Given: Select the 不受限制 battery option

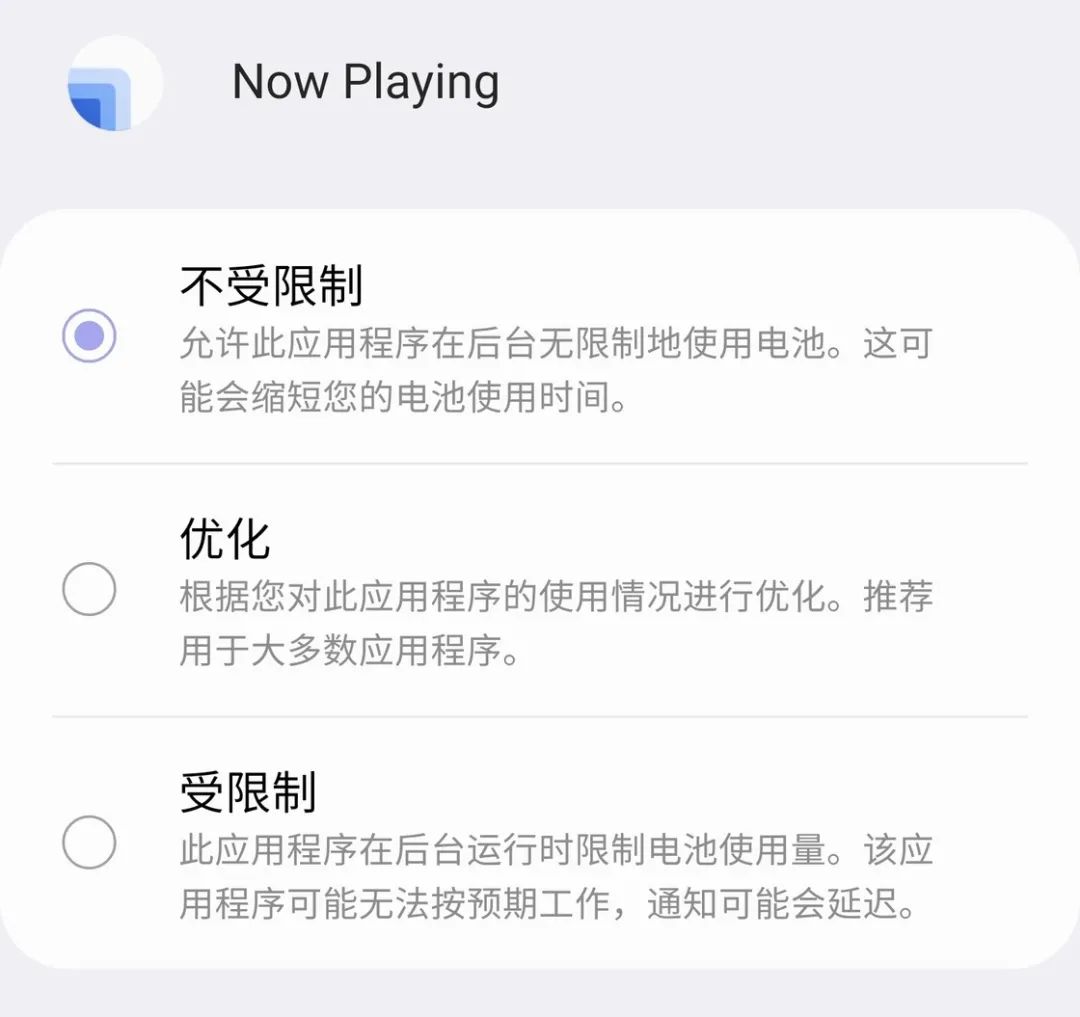Looking at the screenshot, I should pyautogui.click(x=89, y=336).
